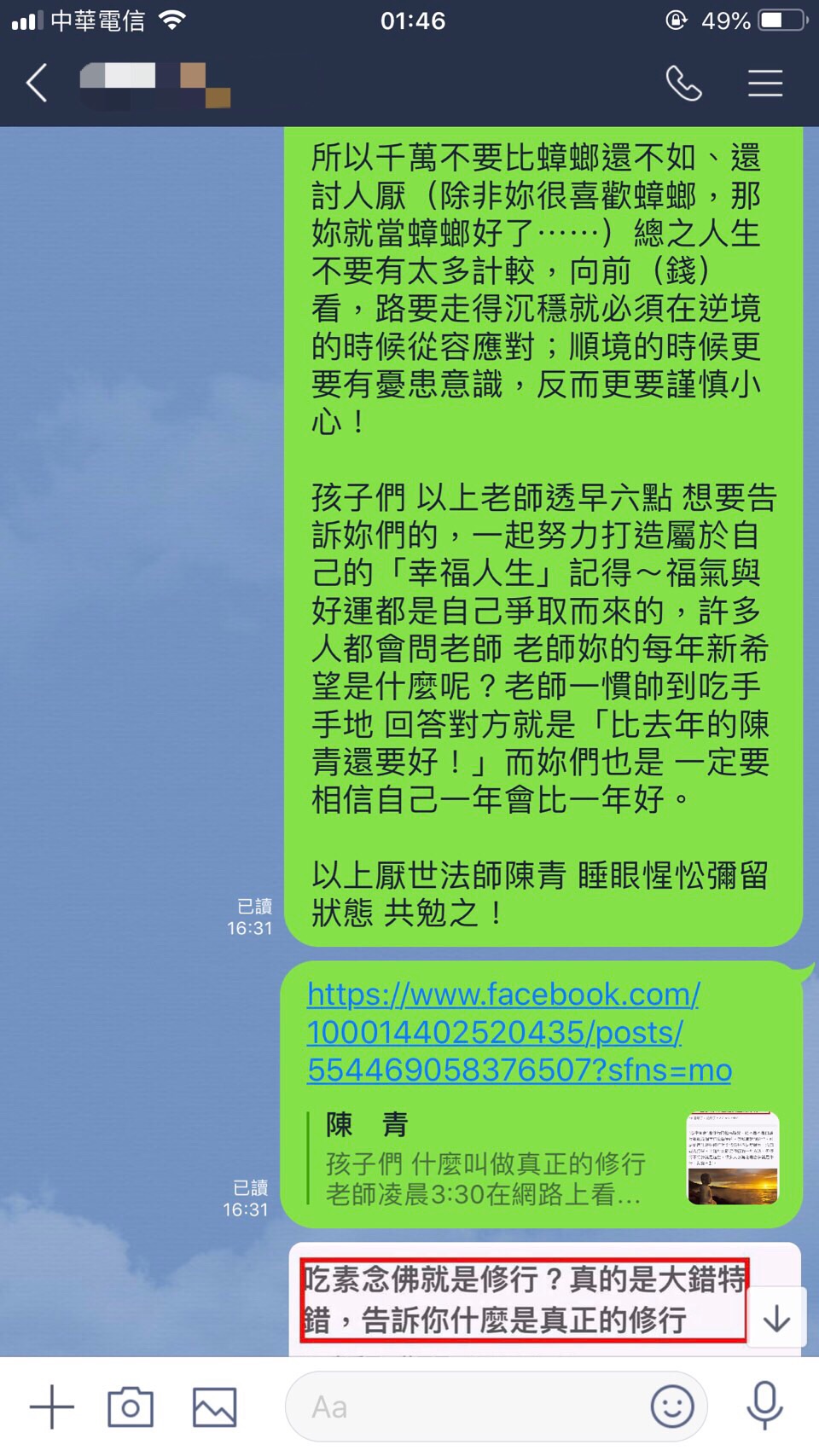This screenshot has width=819, height=1456.
Task: Go back to the chat list
Action: pyautogui.click(x=37, y=84)
